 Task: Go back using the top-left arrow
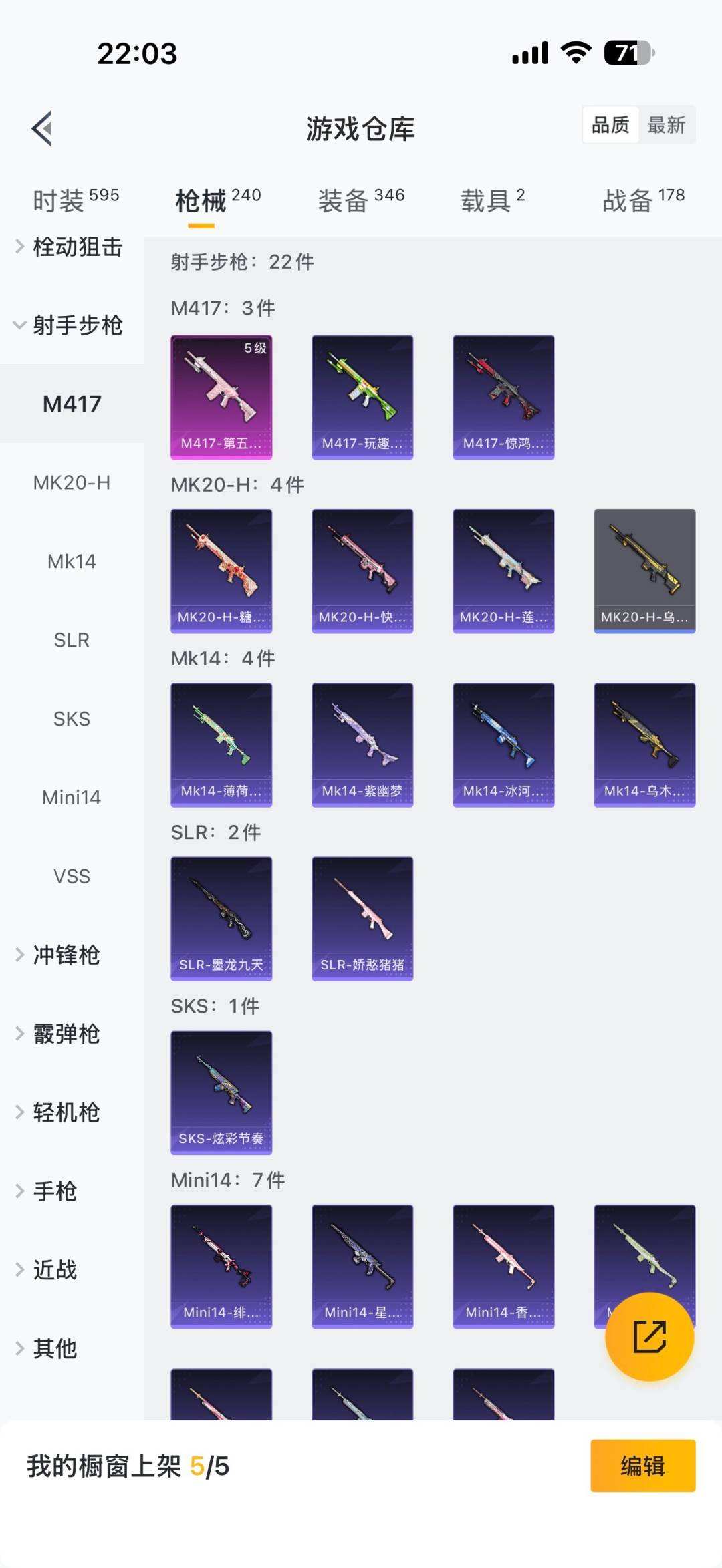tap(42, 128)
